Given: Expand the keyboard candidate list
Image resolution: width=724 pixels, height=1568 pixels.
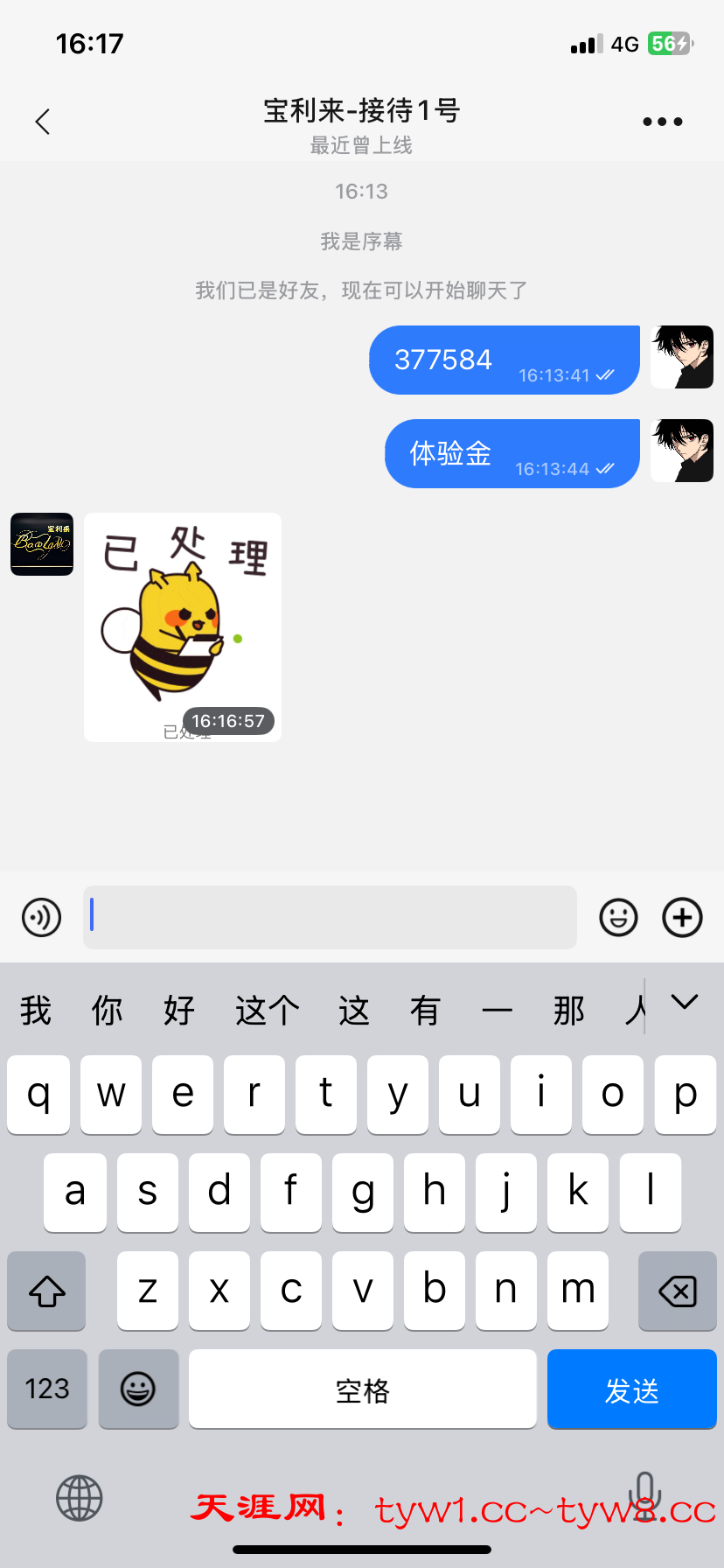Looking at the screenshot, I should tap(685, 1003).
